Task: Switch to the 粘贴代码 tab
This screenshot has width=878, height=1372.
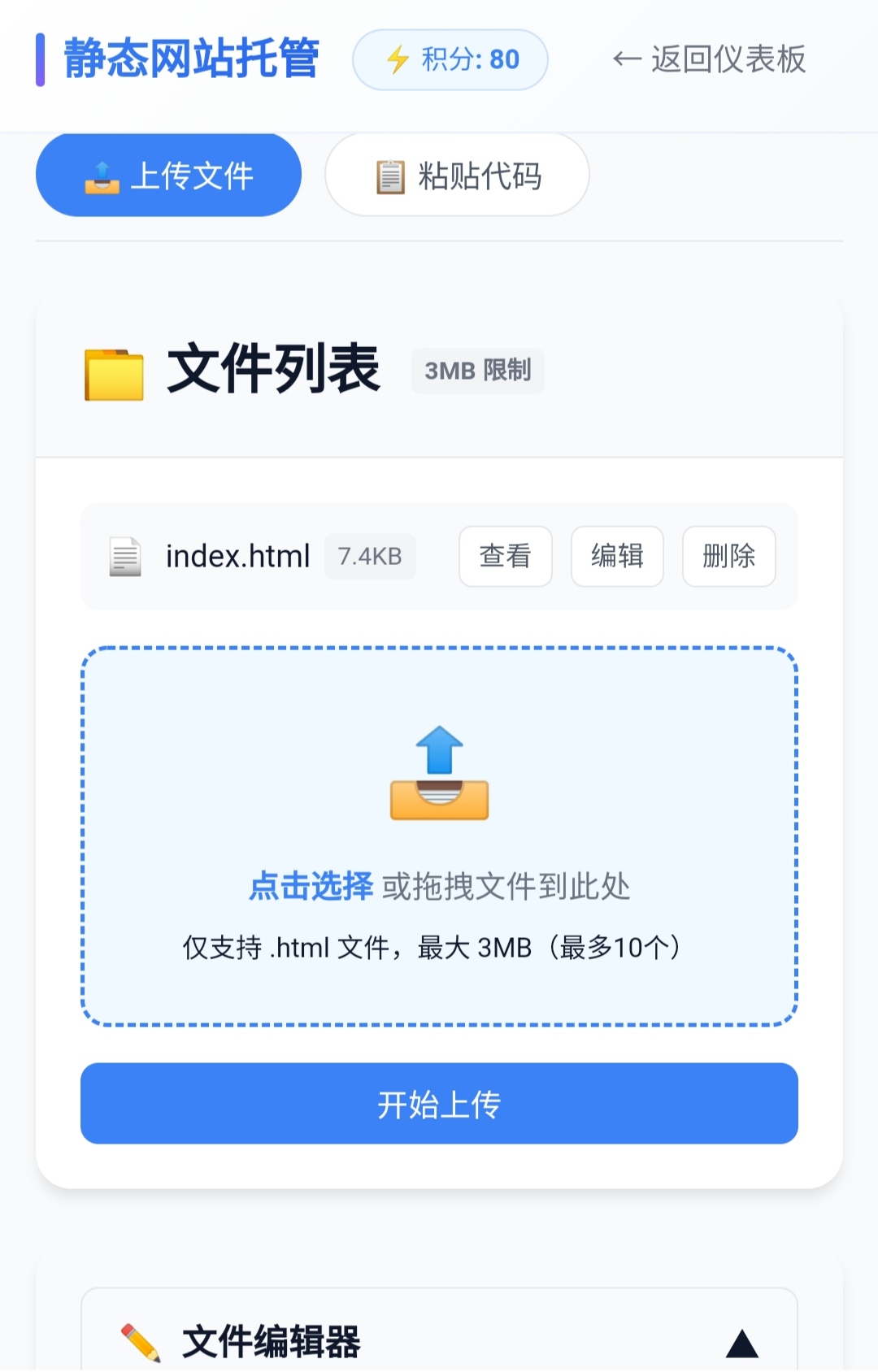Action: 458,176
